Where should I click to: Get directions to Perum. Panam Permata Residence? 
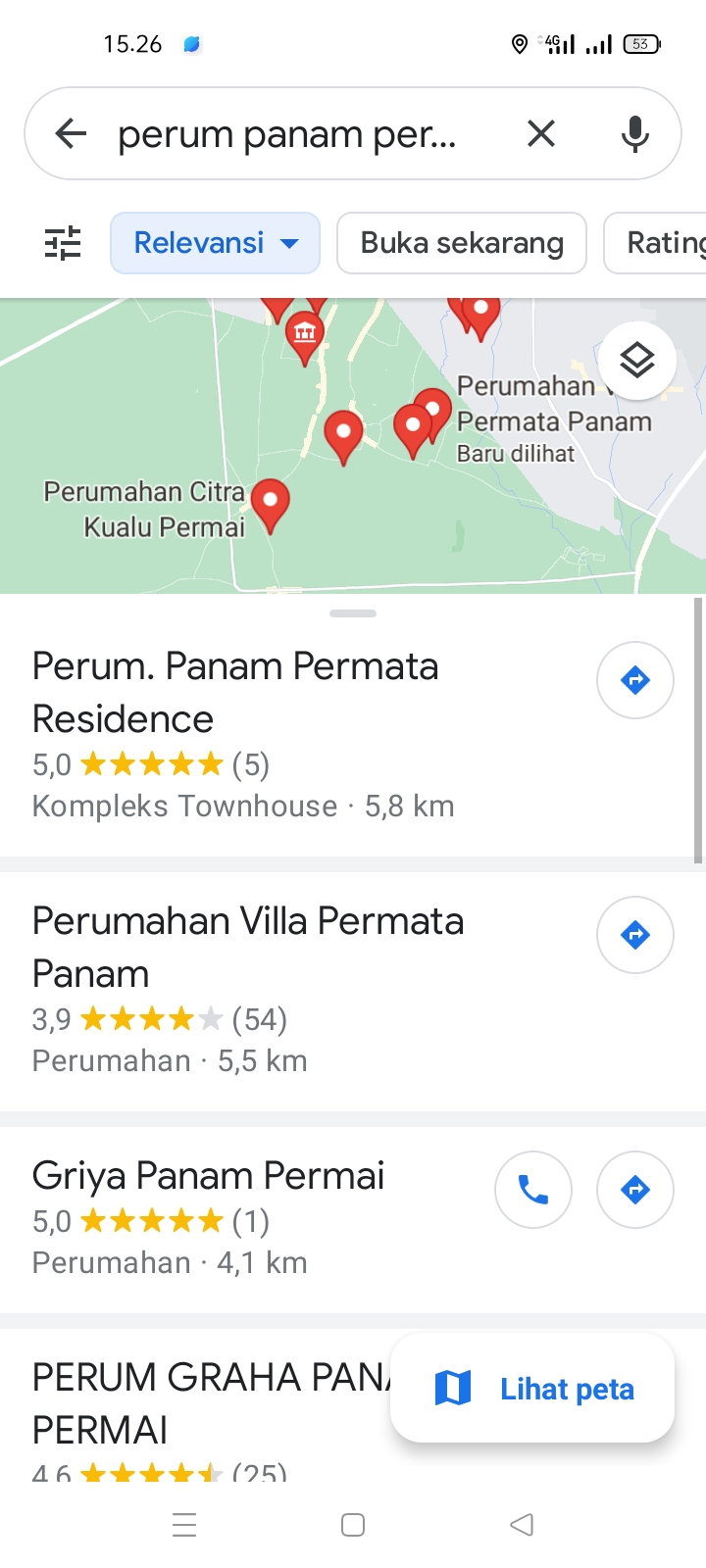pos(635,680)
